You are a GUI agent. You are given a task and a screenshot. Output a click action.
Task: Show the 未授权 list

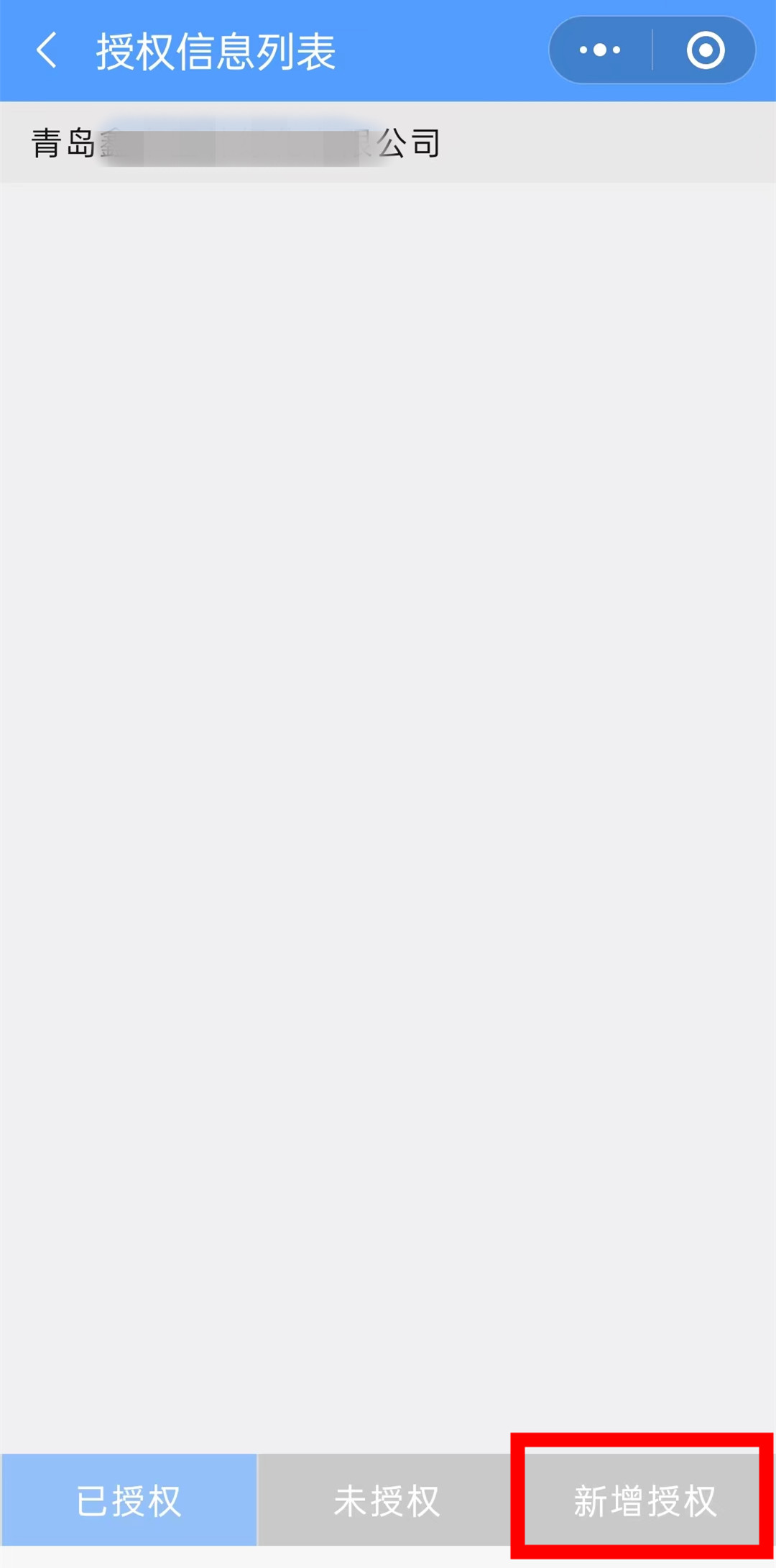point(386,1500)
